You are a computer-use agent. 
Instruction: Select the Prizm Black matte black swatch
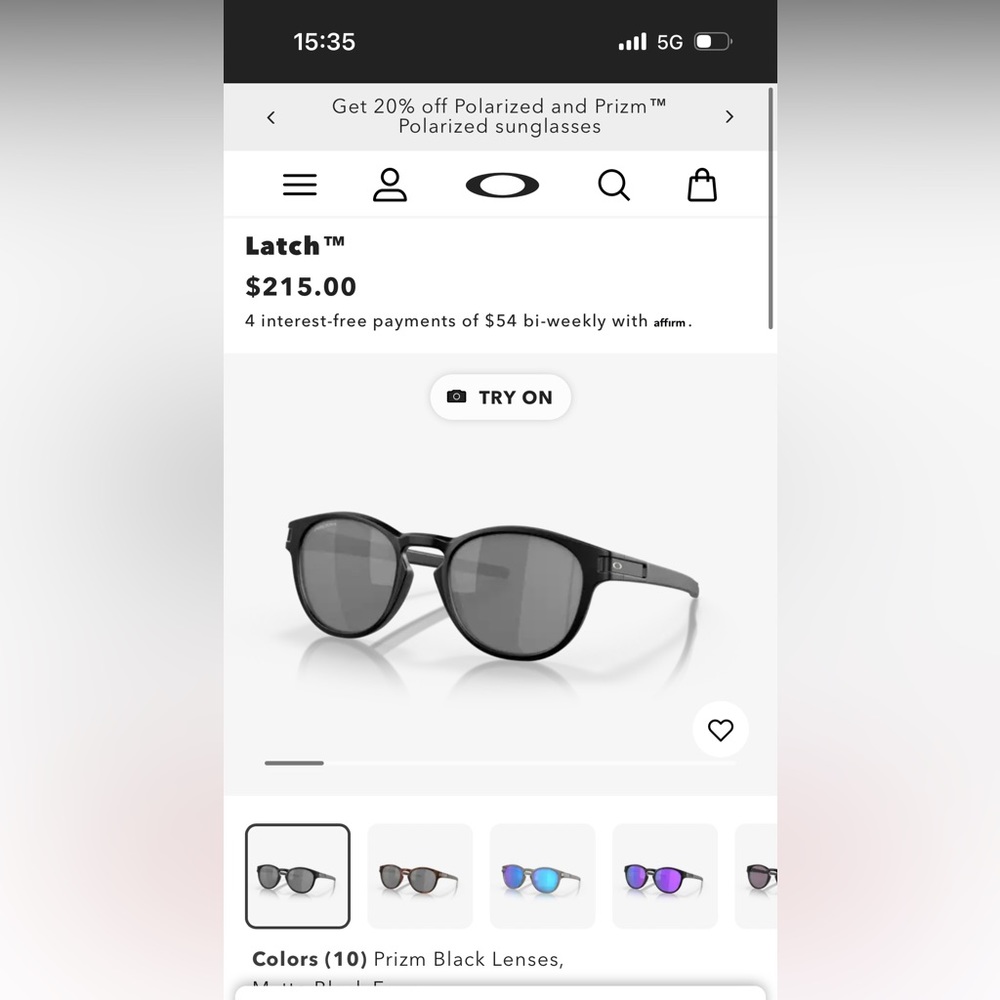pyautogui.click(x=298, y=876)
